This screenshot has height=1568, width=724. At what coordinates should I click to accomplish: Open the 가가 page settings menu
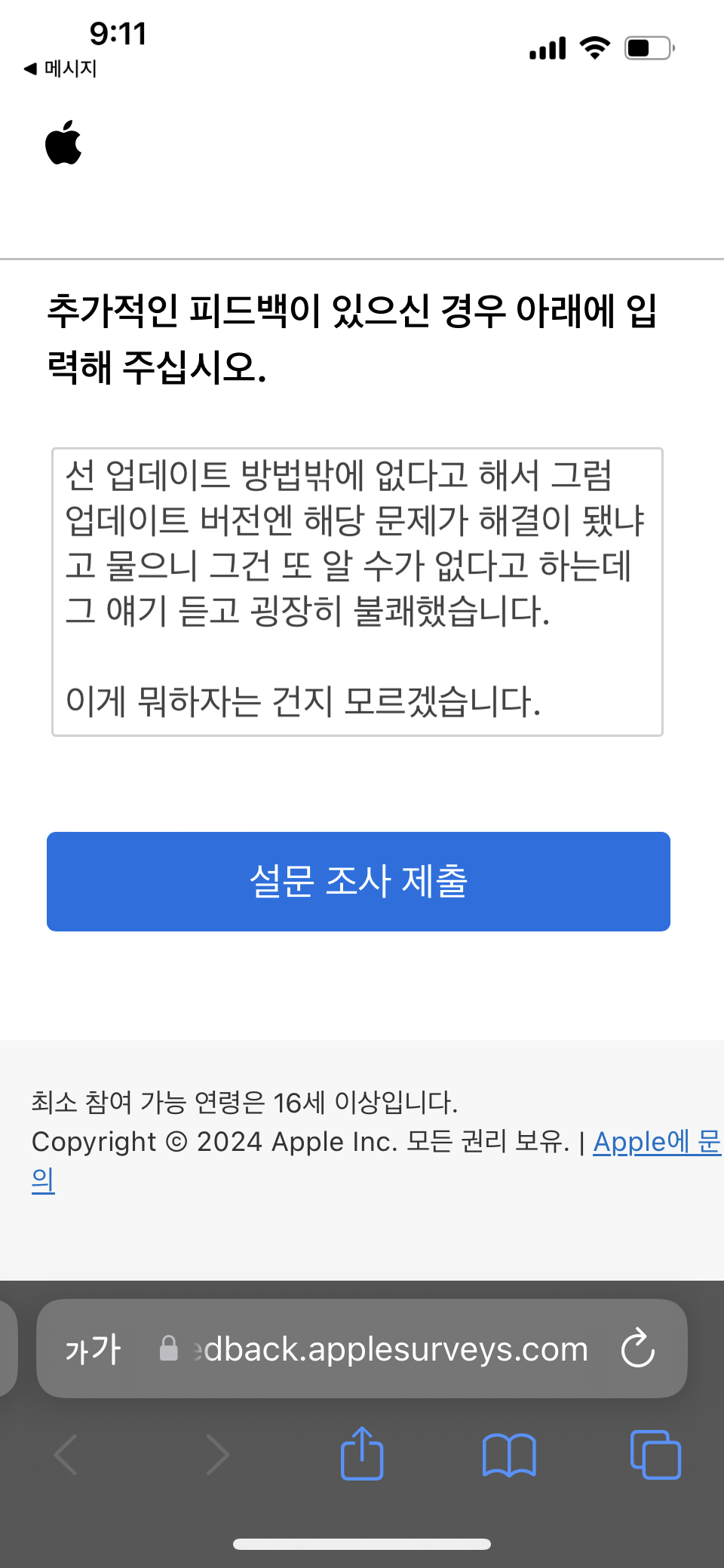click(x=93, y=1349)
